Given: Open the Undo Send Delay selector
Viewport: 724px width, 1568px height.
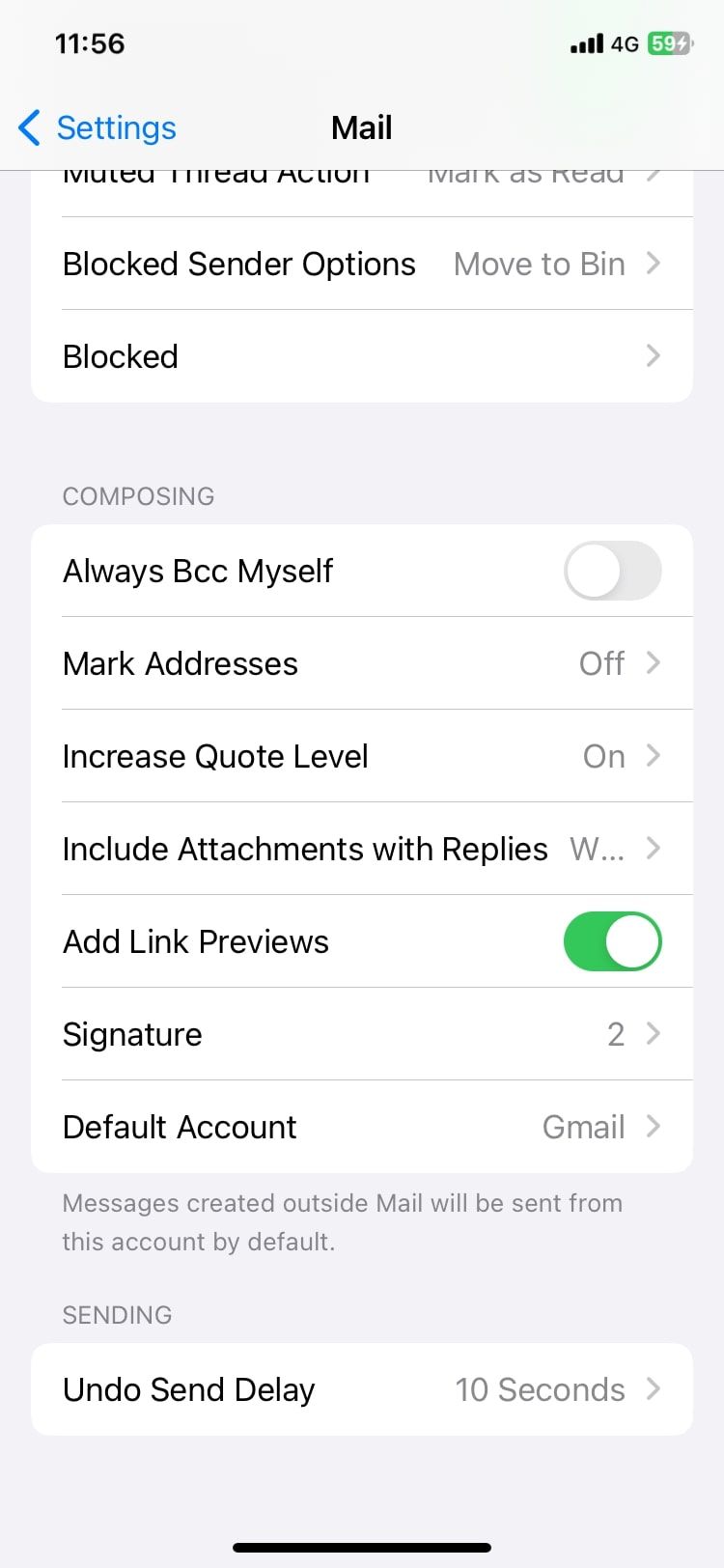Looking at the screenshot, I should pyautogui.click(x=362, y=1389).
